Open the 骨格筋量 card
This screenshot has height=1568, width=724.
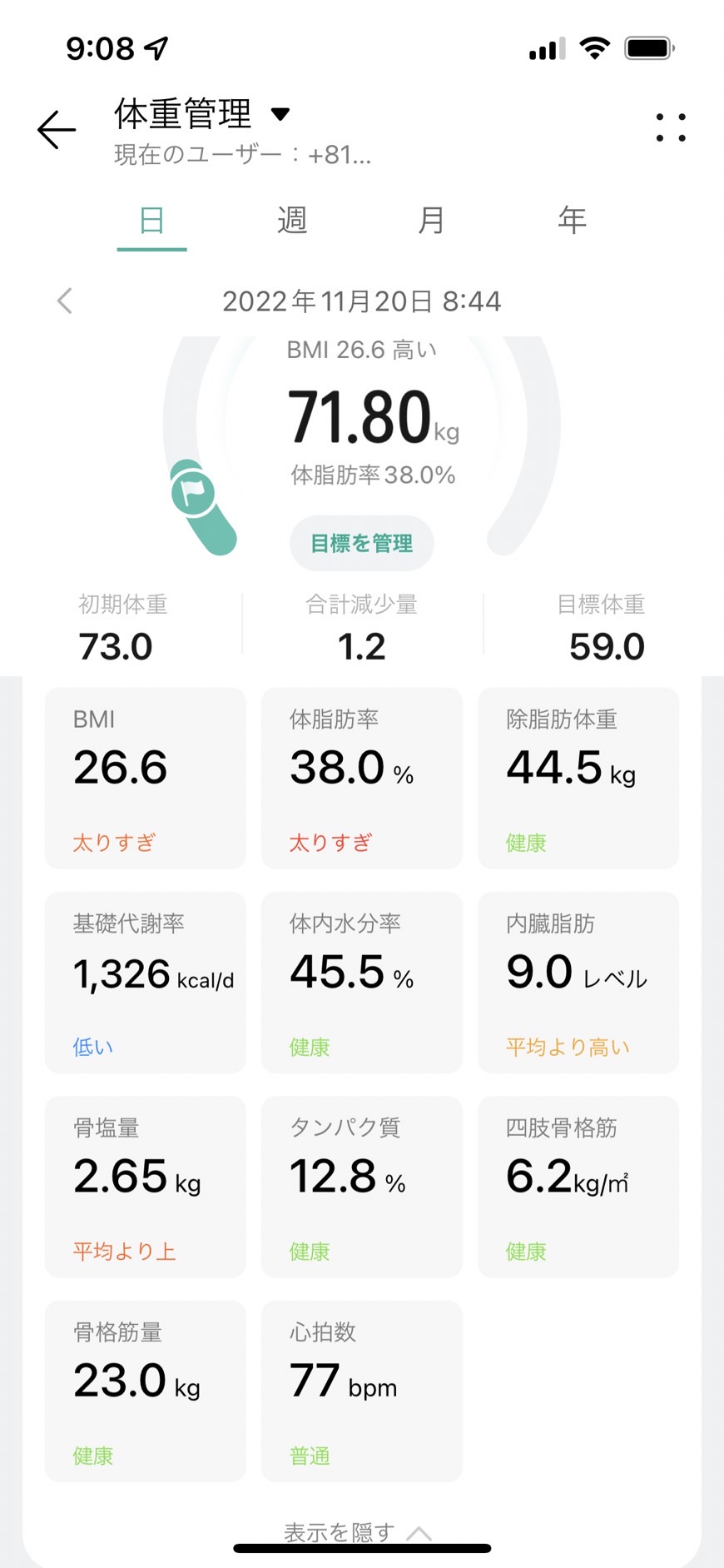tap(146, 1391)
